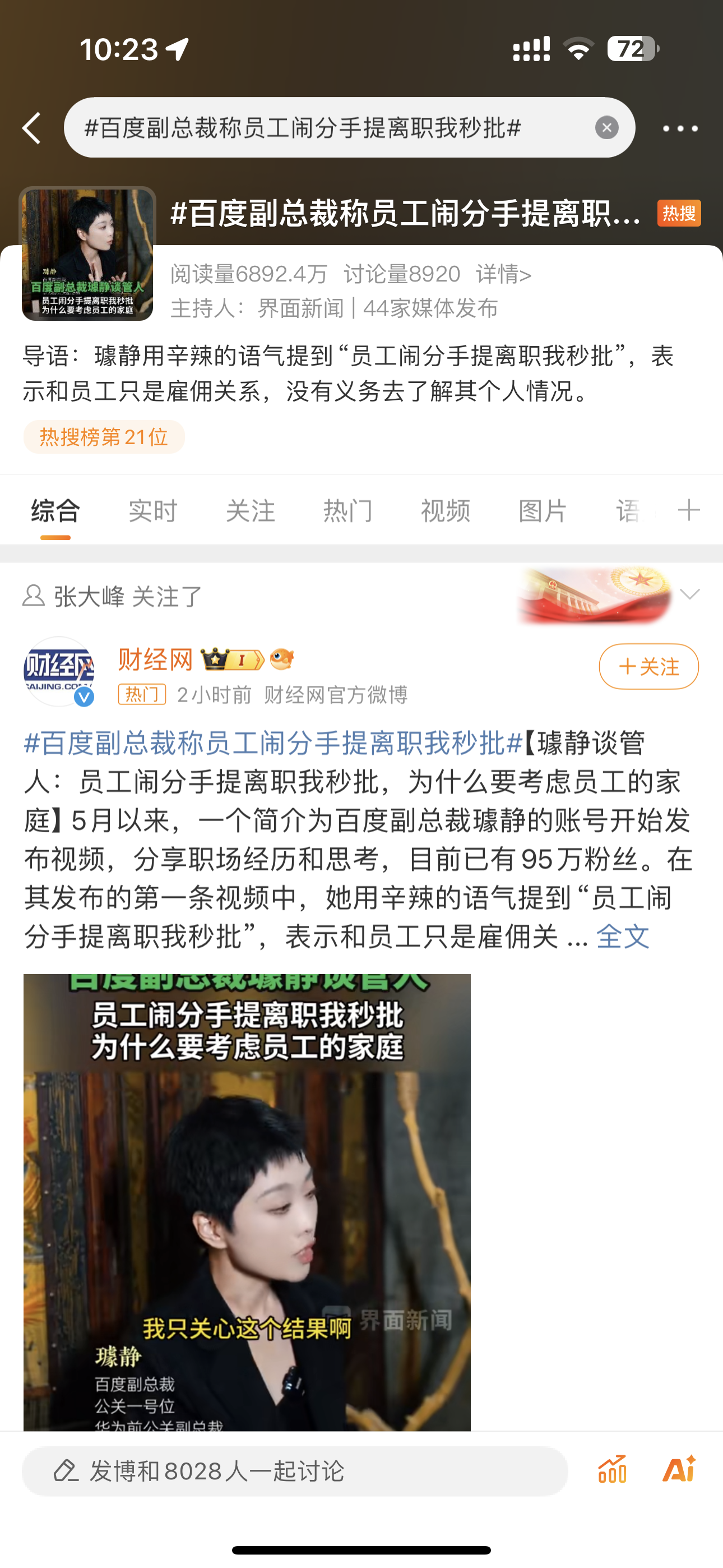Switch to the 热门 tab
Viewport: 723px width, 1568px height.
[x=347, y=510]
